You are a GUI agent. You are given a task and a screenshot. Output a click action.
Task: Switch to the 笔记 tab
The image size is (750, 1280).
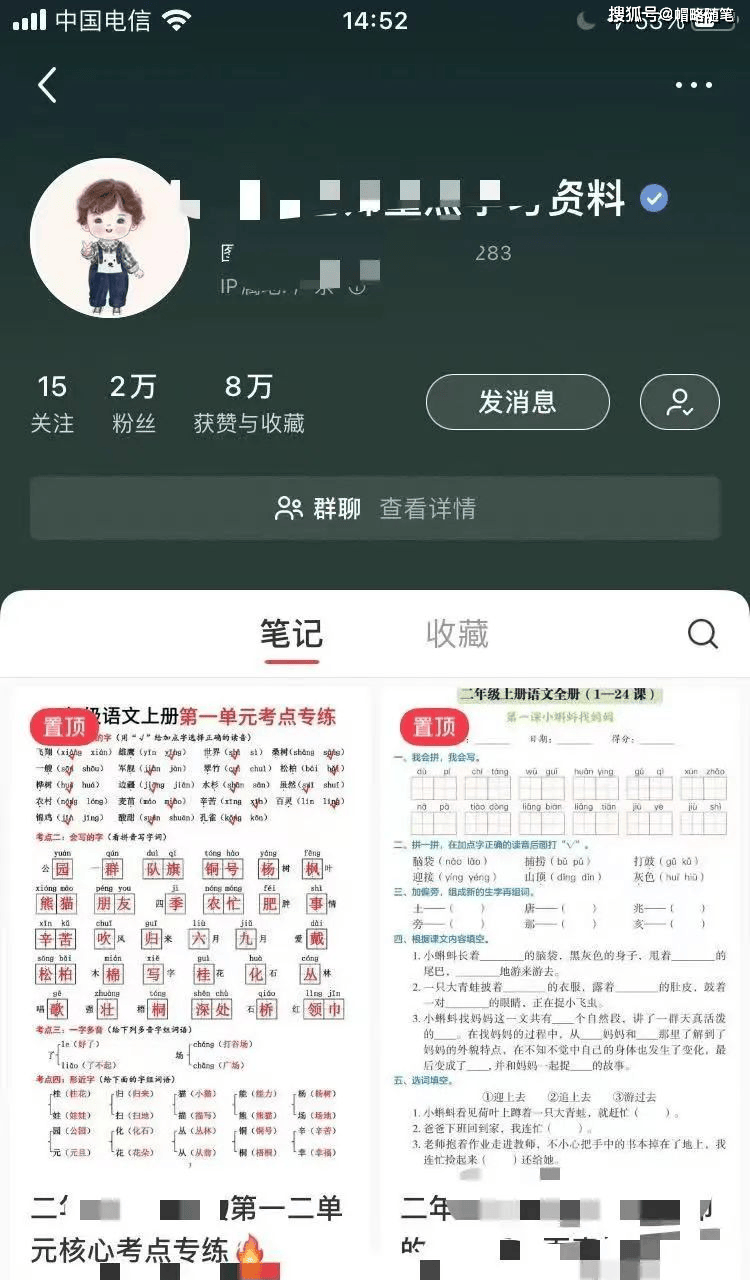(291, 634)
